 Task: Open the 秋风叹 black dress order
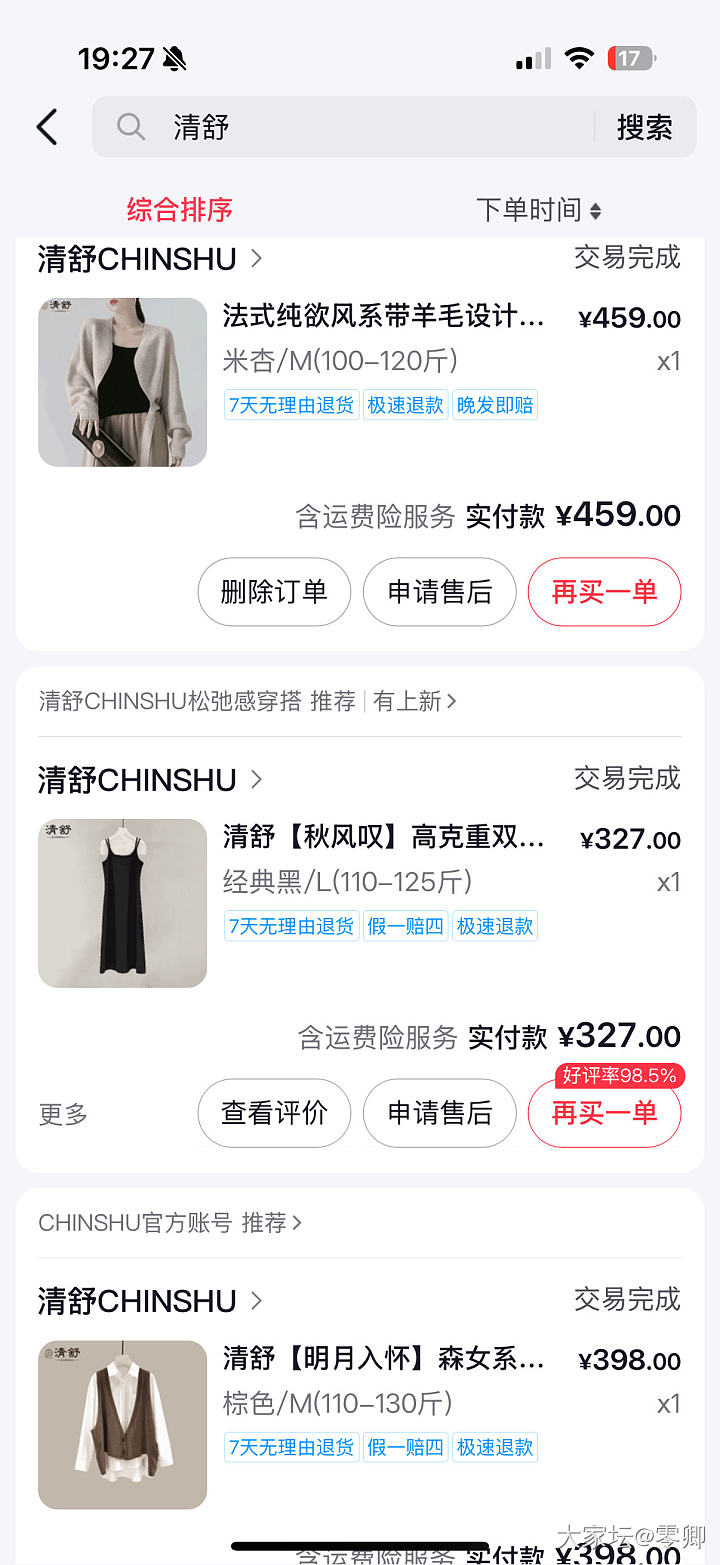tap(383, 838)
